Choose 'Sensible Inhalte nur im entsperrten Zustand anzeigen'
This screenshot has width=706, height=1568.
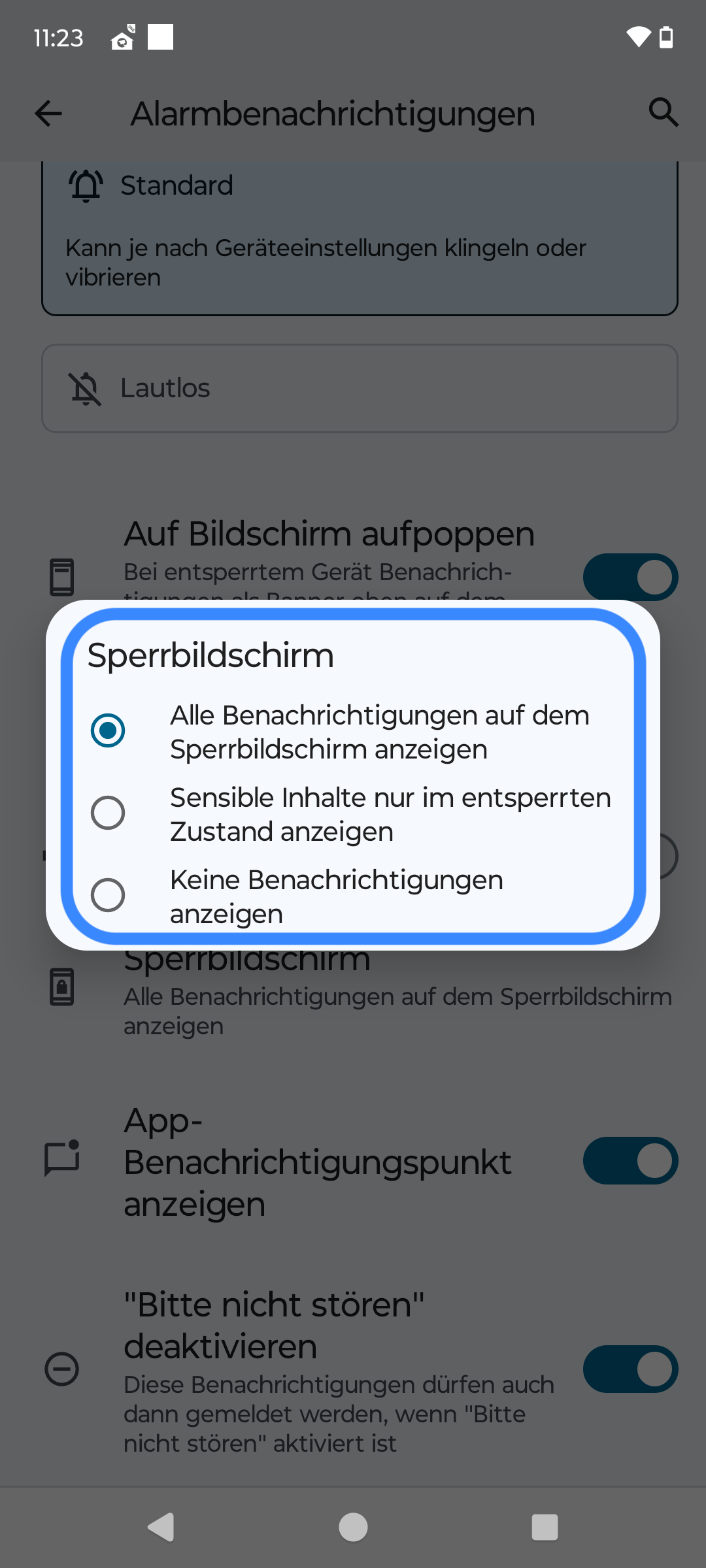point(353,814)
